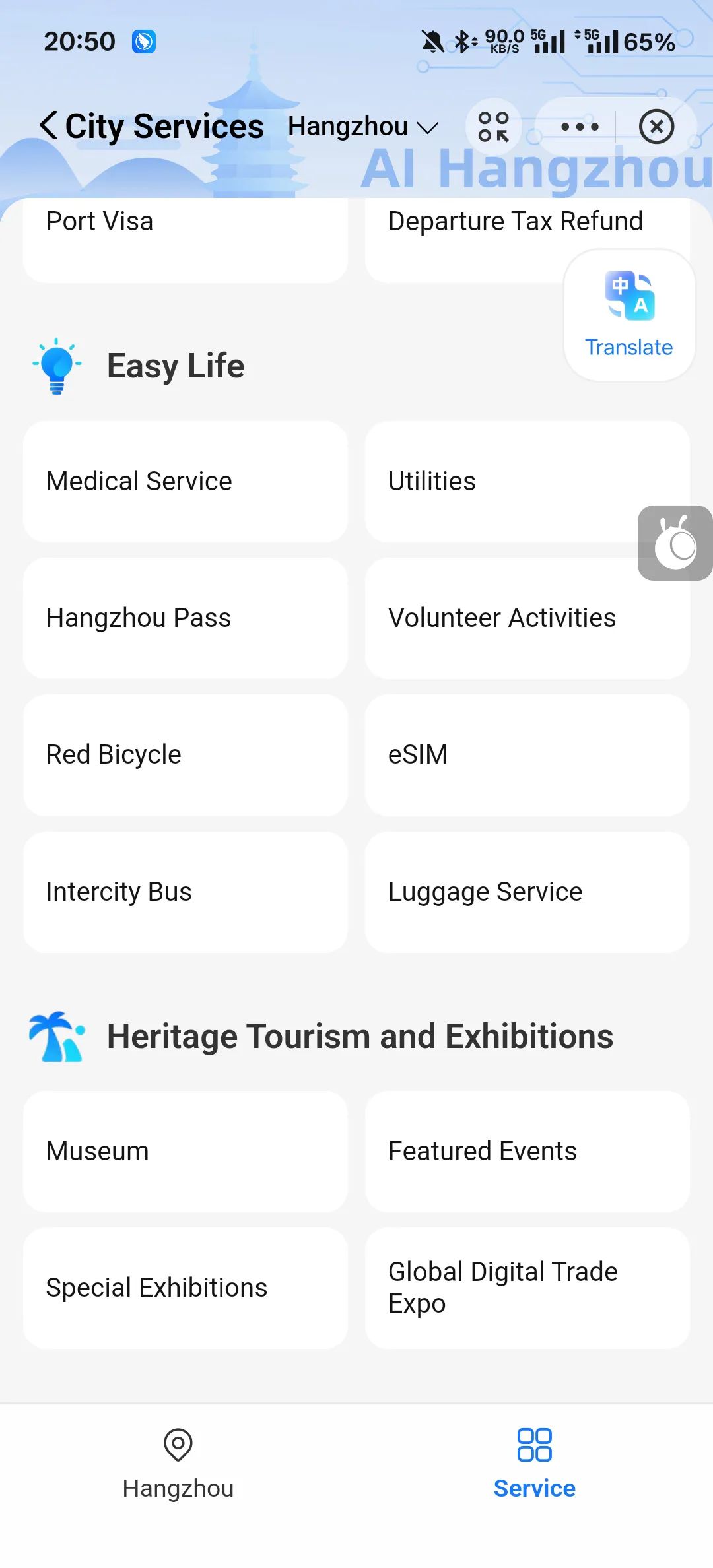Open Luggage Service
This screenshot has height=1568, width=713.
click(527, 892)
